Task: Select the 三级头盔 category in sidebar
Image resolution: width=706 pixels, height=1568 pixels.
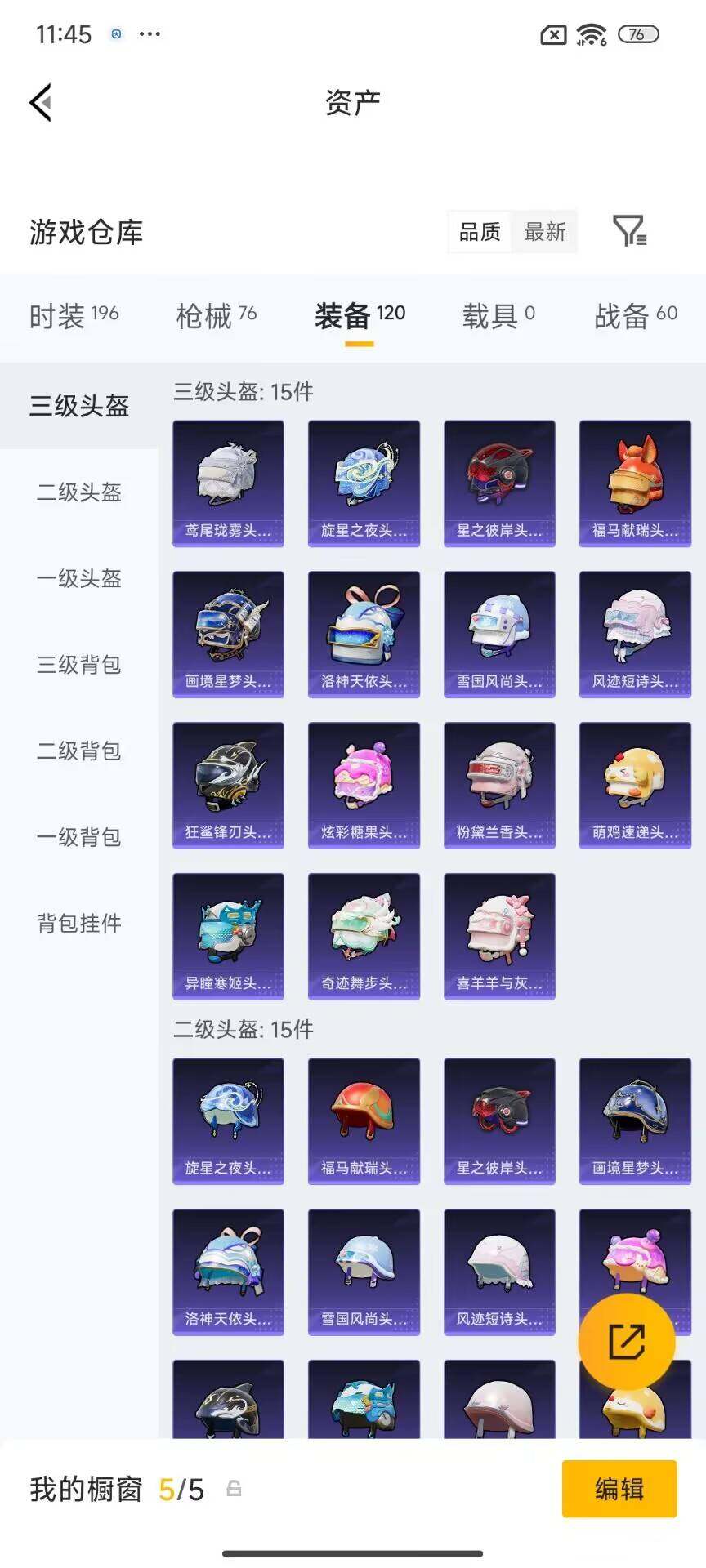Action: pos(79,406)
